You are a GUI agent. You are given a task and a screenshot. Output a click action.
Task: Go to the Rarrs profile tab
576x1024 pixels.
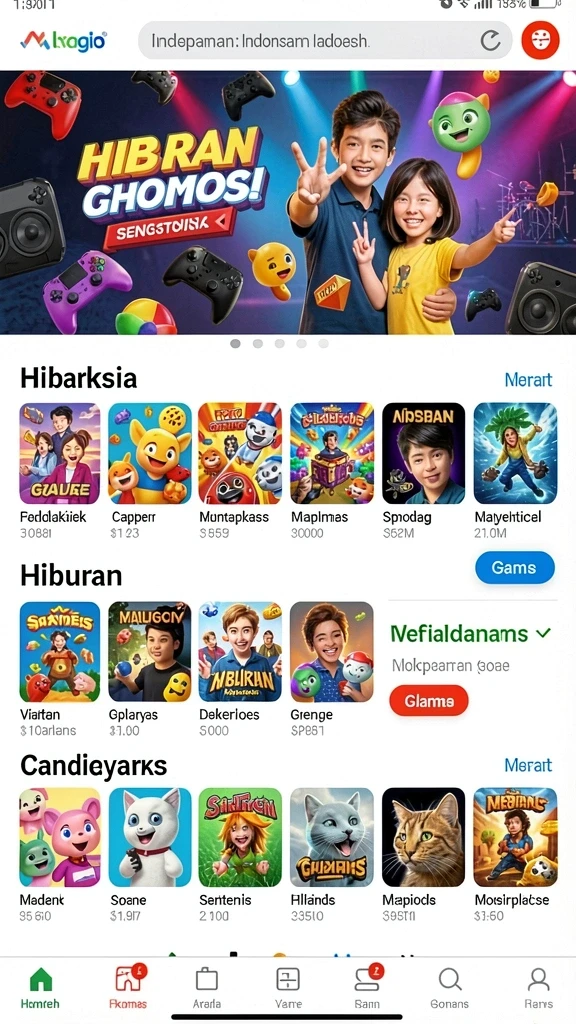pos(539,987)
